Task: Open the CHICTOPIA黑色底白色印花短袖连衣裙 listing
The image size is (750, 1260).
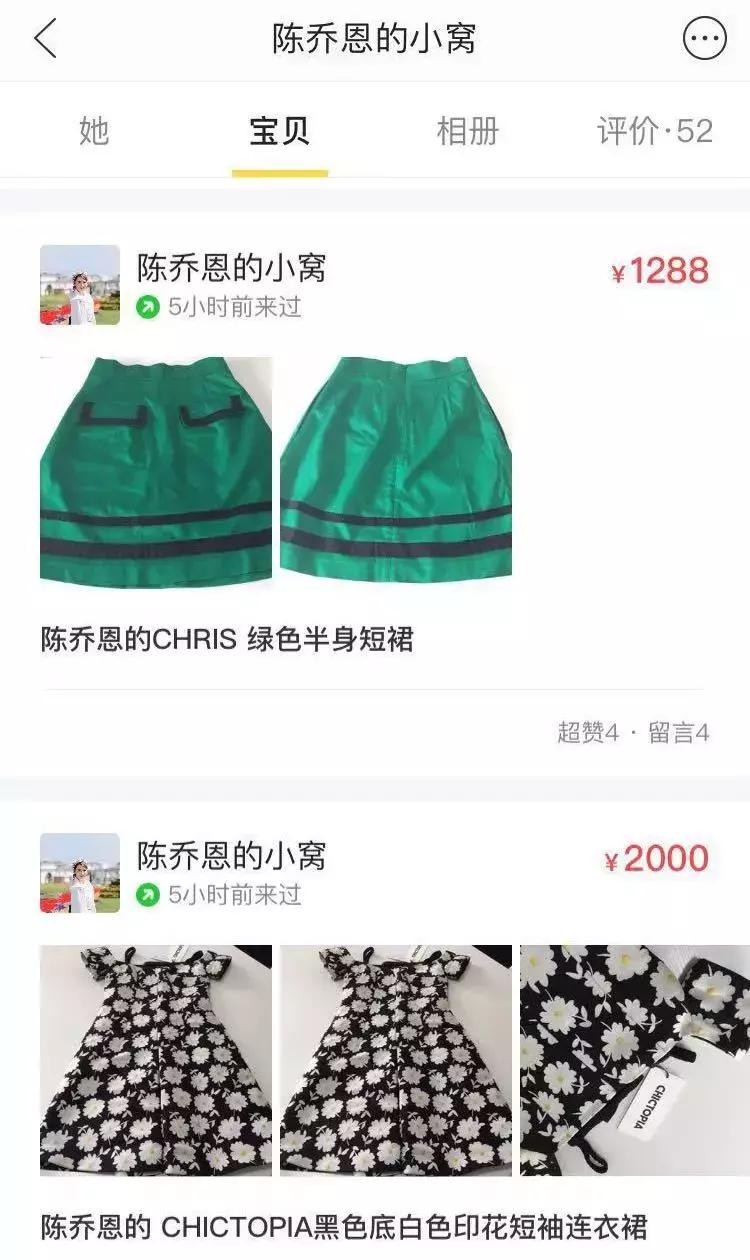Action: tap(344, 1227)
